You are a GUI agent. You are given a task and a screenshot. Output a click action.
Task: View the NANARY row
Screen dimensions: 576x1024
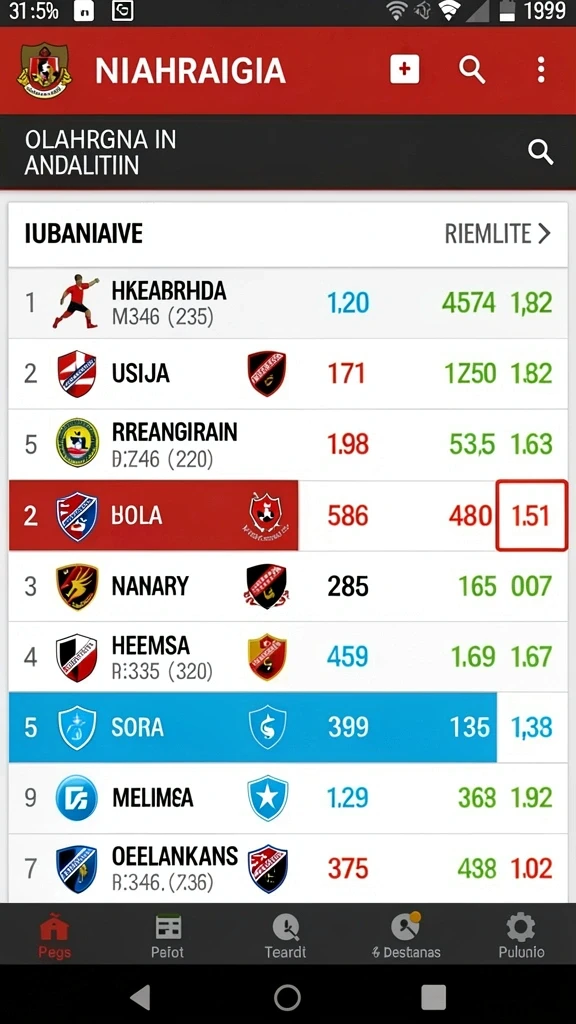click(x=288, y=586)
